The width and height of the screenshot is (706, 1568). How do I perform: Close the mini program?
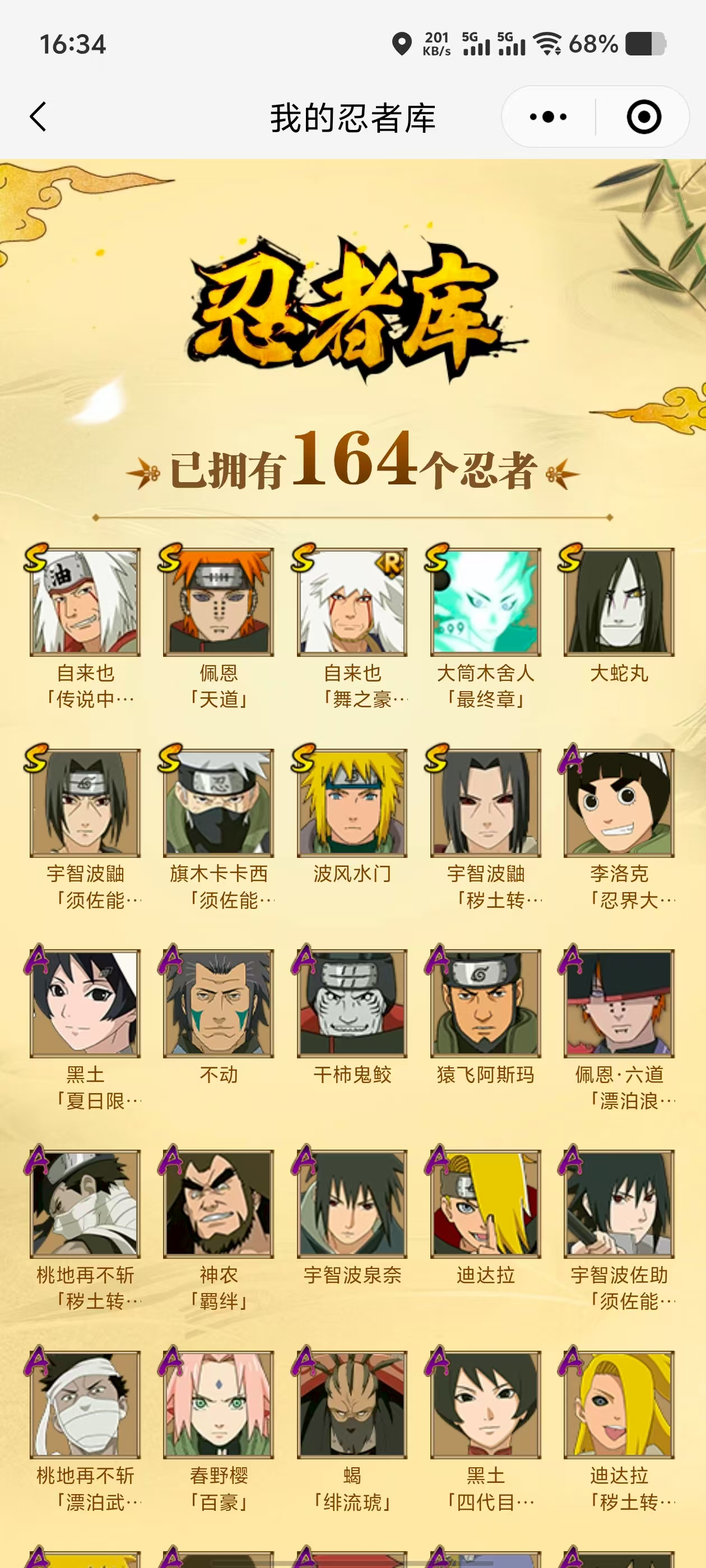tap(643, 116)
